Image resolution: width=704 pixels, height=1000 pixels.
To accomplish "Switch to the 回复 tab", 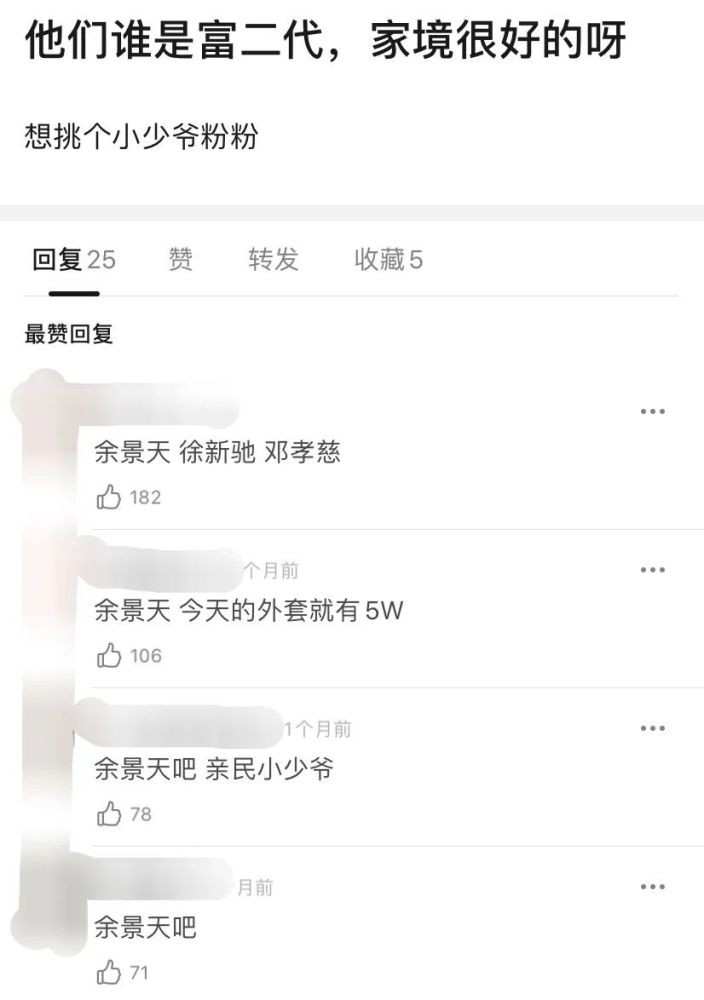I will (x=73, y=261).
